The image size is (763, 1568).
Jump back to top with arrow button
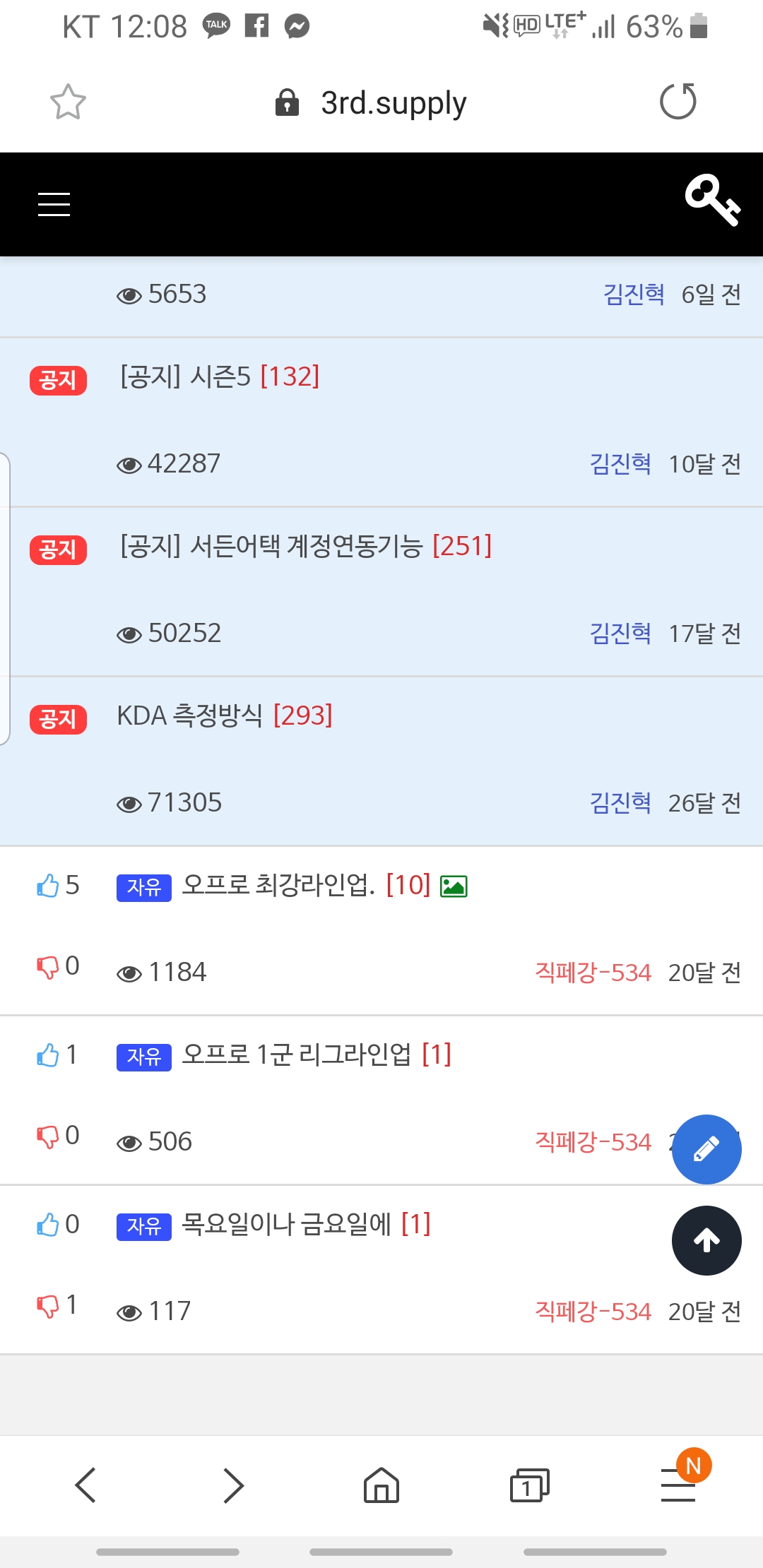[x=706, y=1240]
